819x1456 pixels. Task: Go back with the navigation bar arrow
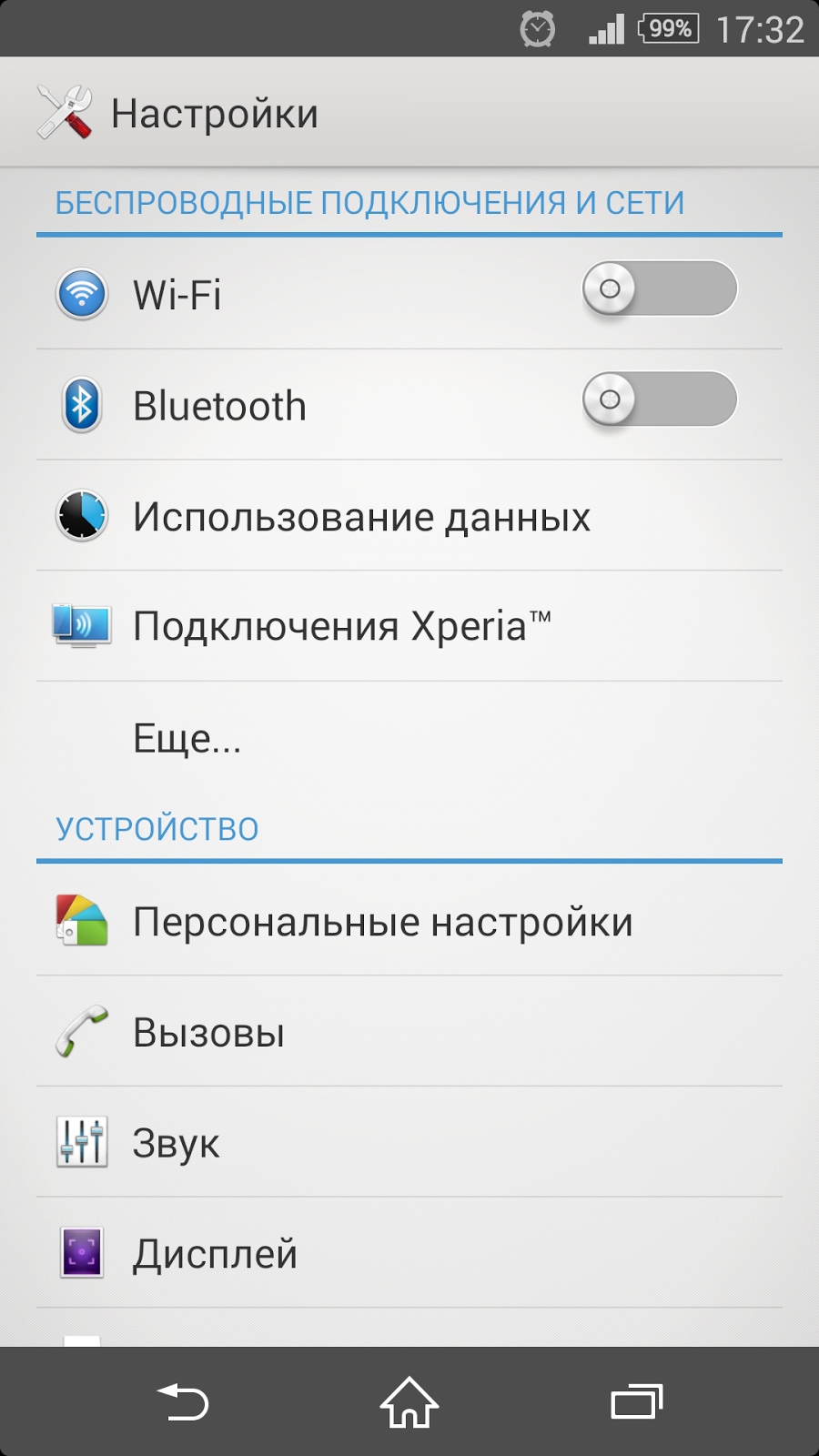tap(183, 1402)
